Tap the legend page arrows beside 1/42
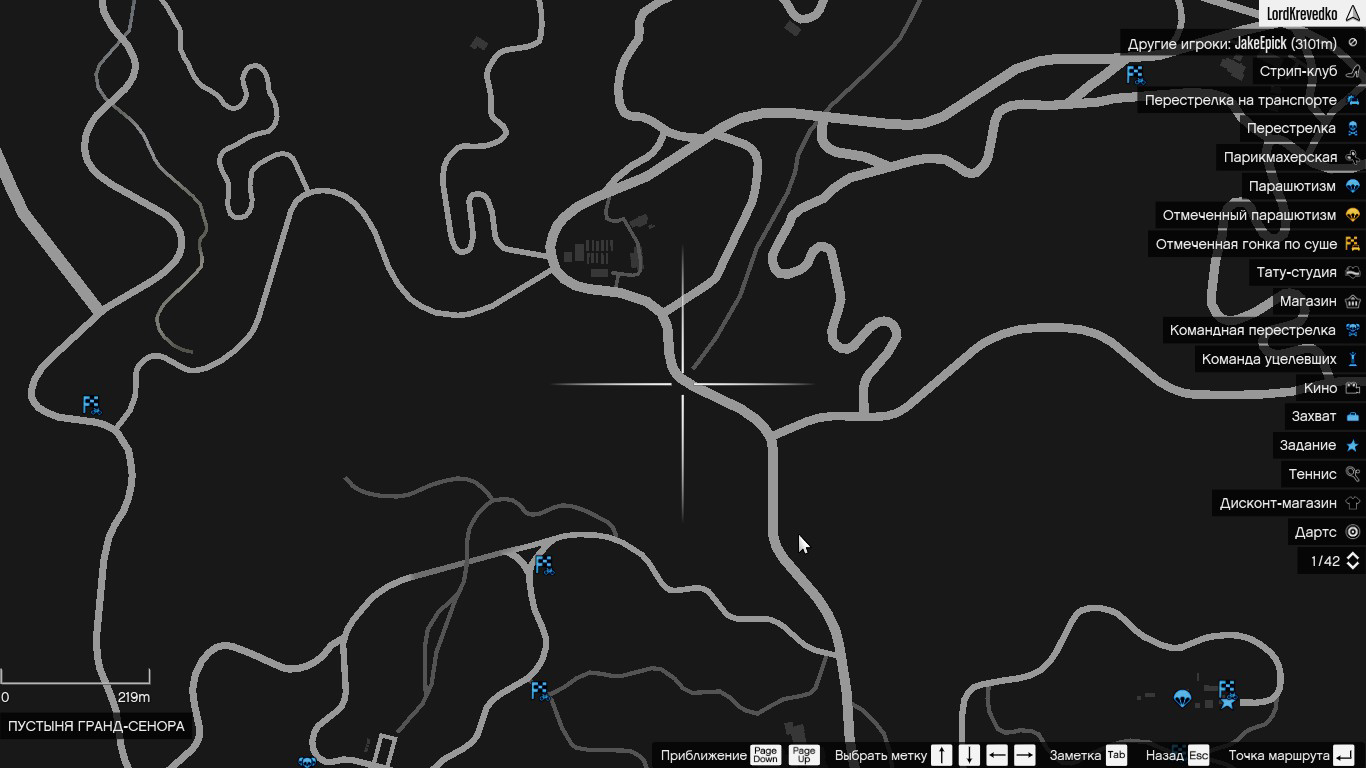This screenshot has width=1366, height=768. (1352, 561)
